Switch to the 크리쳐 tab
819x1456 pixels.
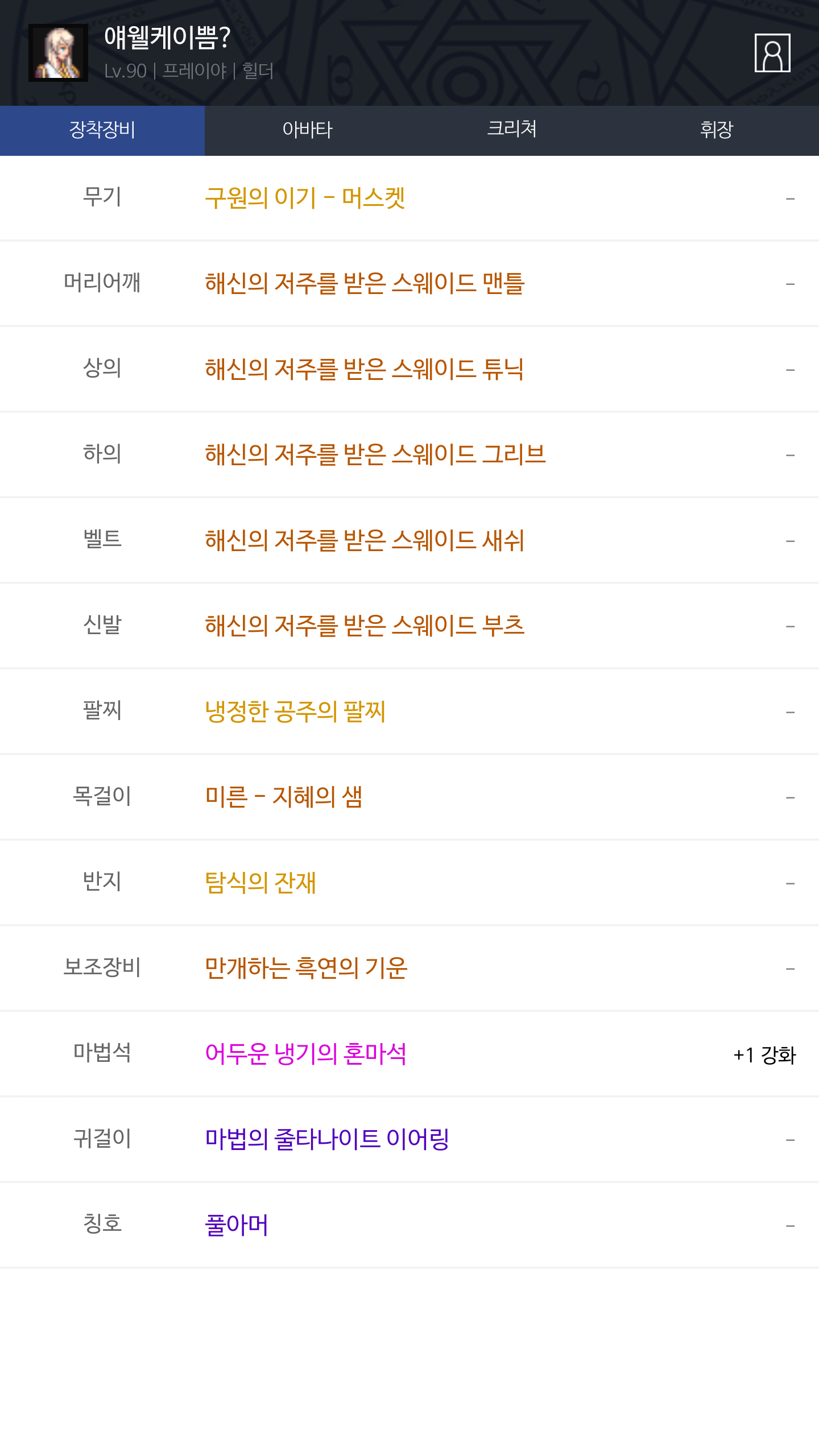512,130
